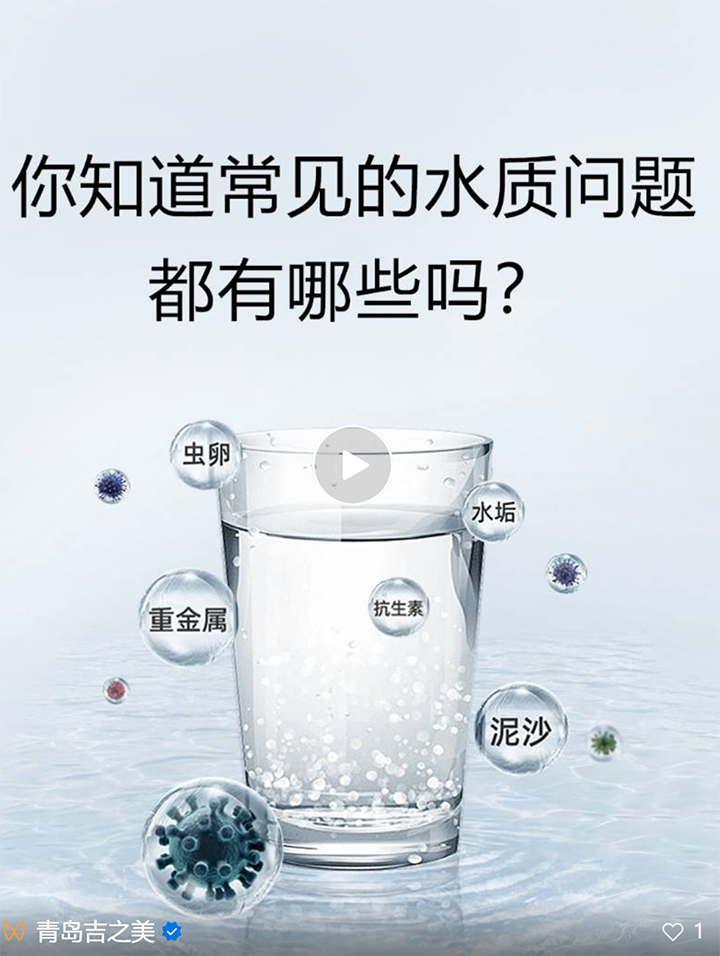Play the water quality video
Viewport: 720px width, 956px height.
pyautogui.click(x=352, y=465)
